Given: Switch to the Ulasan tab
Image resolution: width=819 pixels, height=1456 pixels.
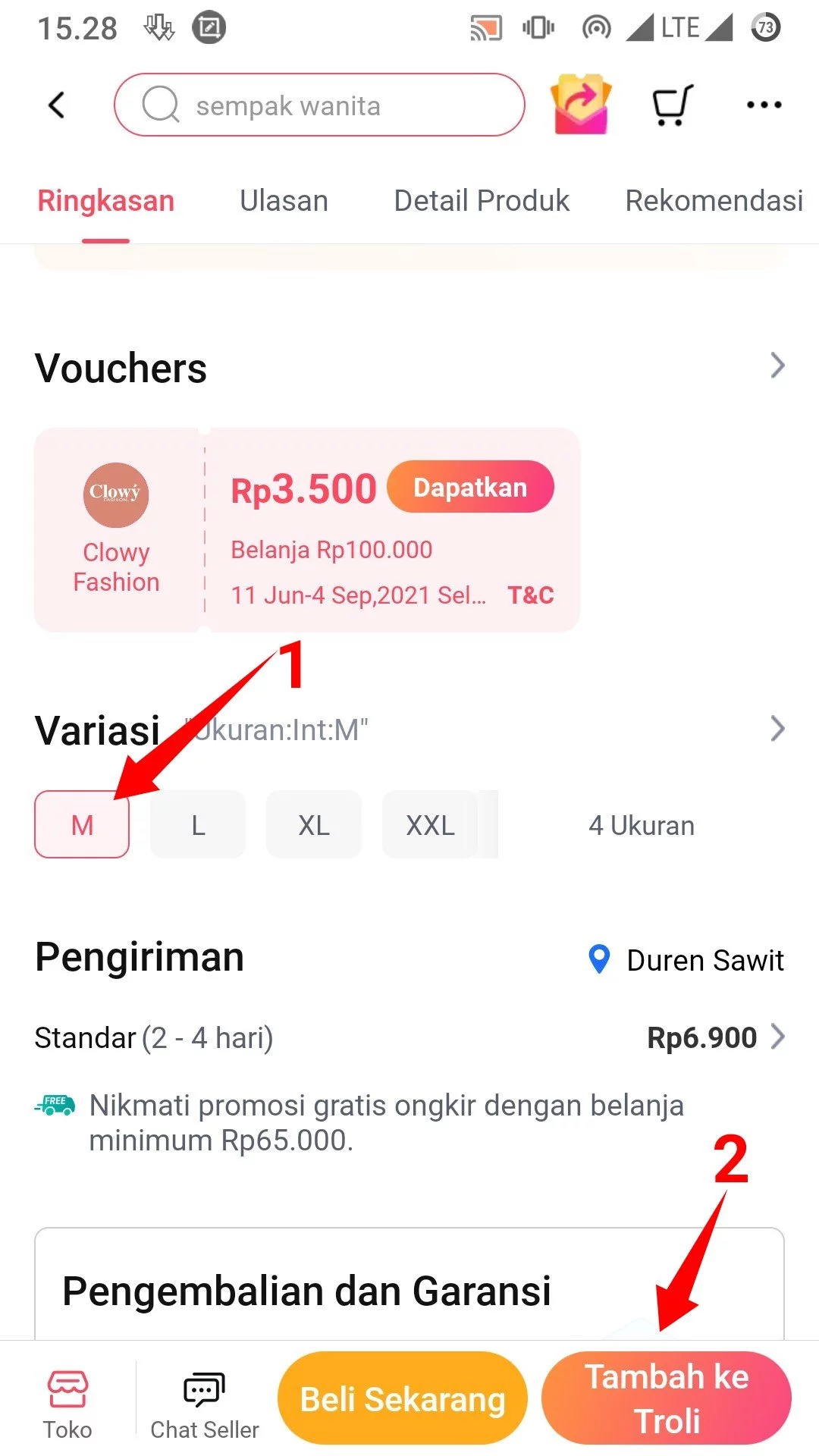Looking at the screenshot, I should click(x=283, y=200).
